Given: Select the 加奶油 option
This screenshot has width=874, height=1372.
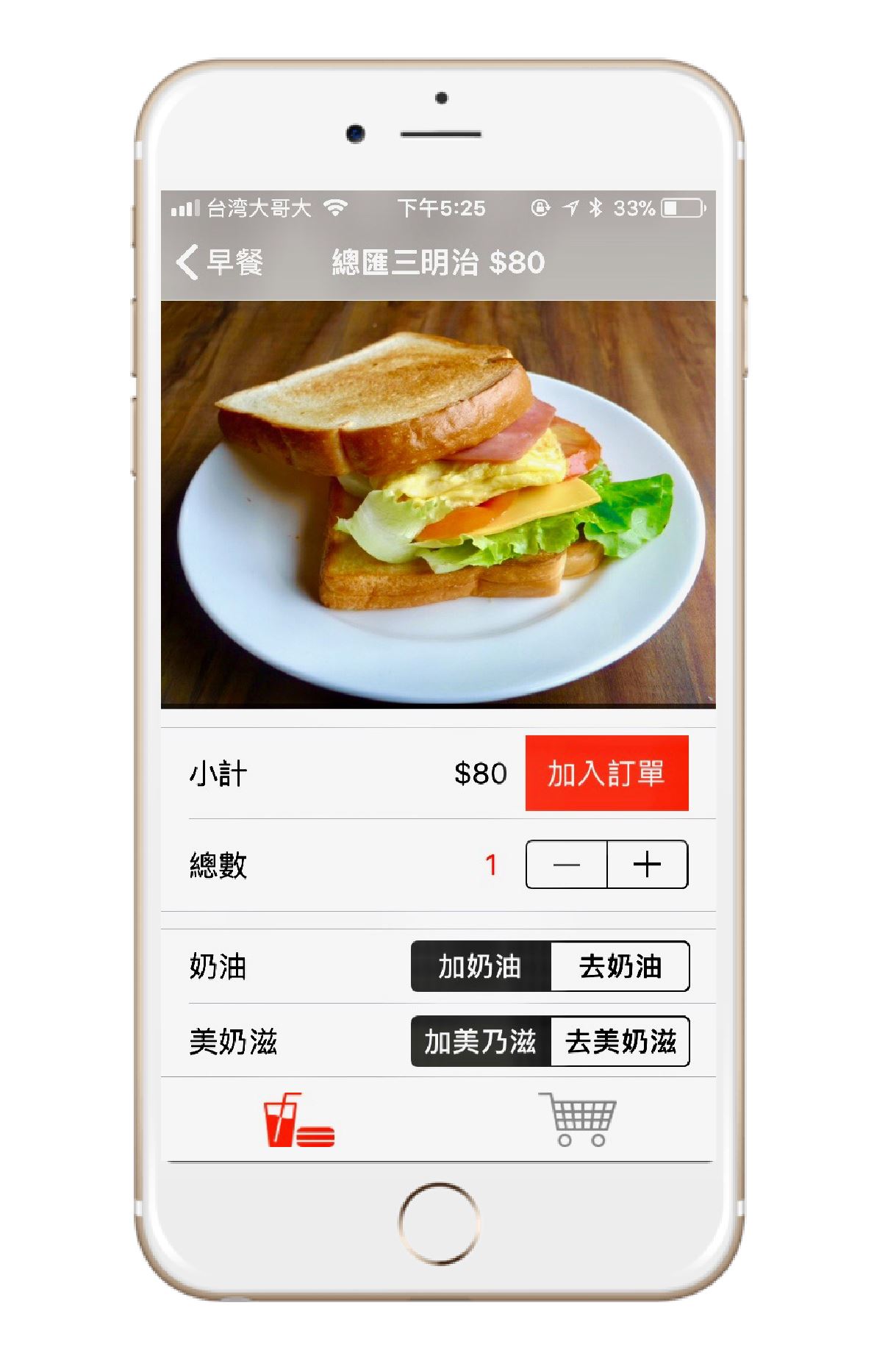Looking at the screenshot, I should tap(480, 966).
